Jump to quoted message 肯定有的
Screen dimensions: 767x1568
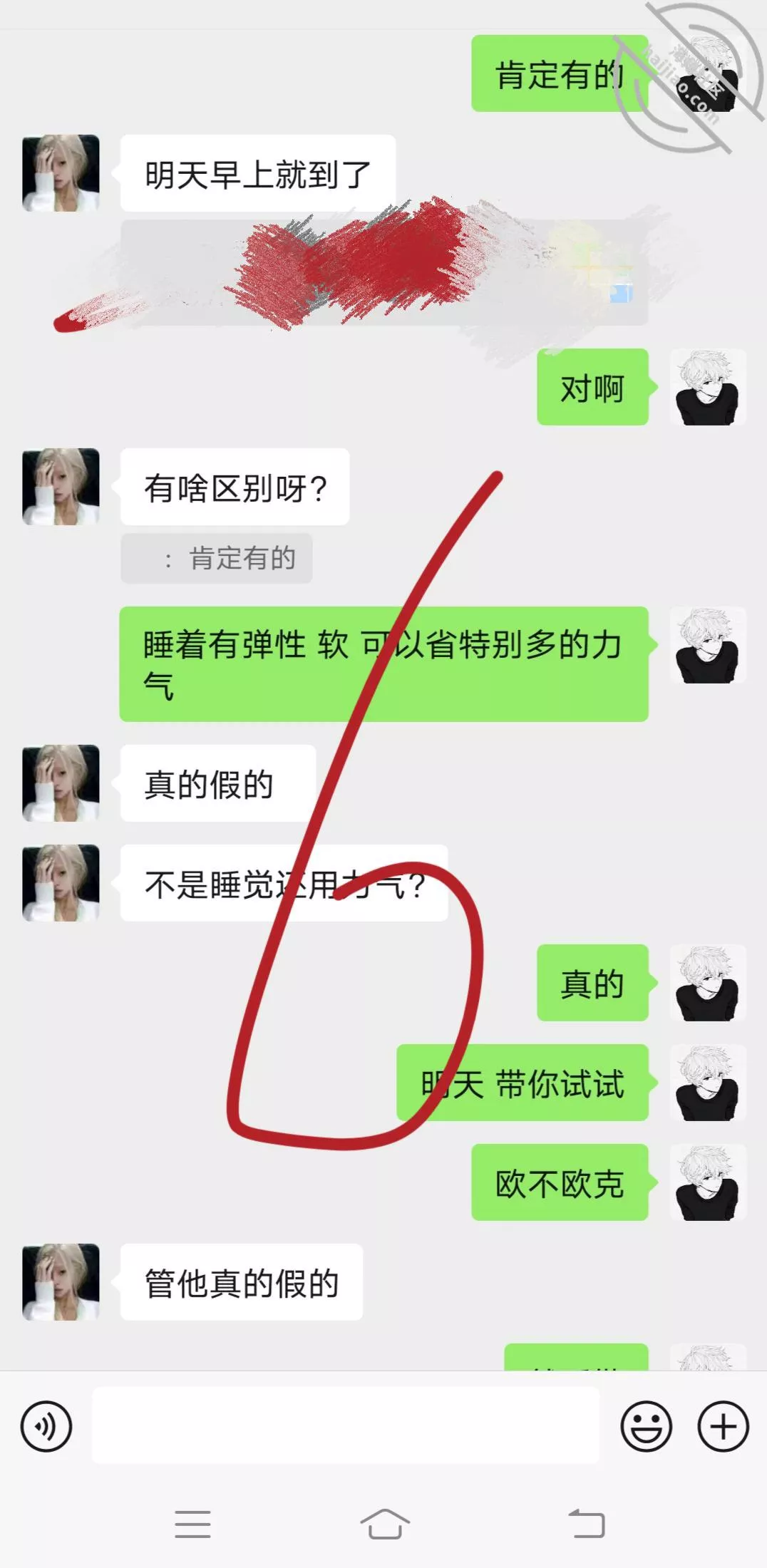pos(217,559)
